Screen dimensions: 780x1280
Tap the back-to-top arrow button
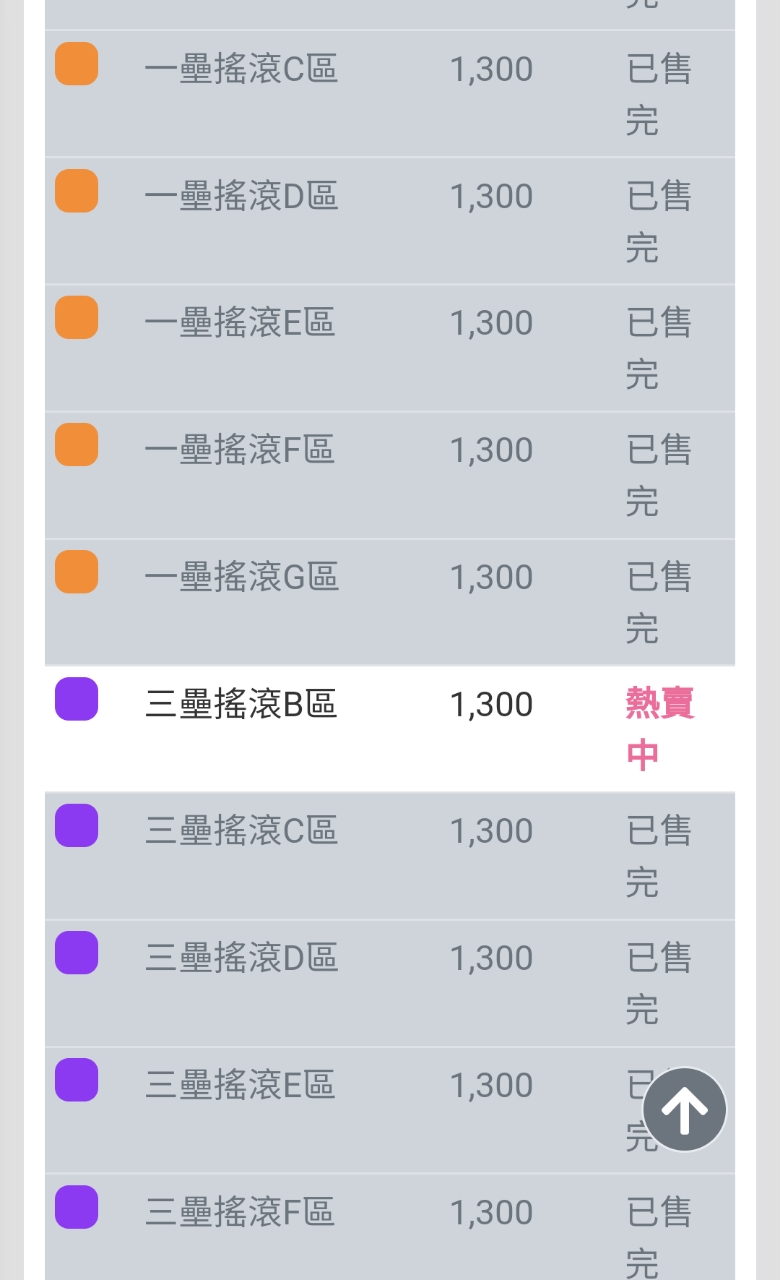point(684,1109)
